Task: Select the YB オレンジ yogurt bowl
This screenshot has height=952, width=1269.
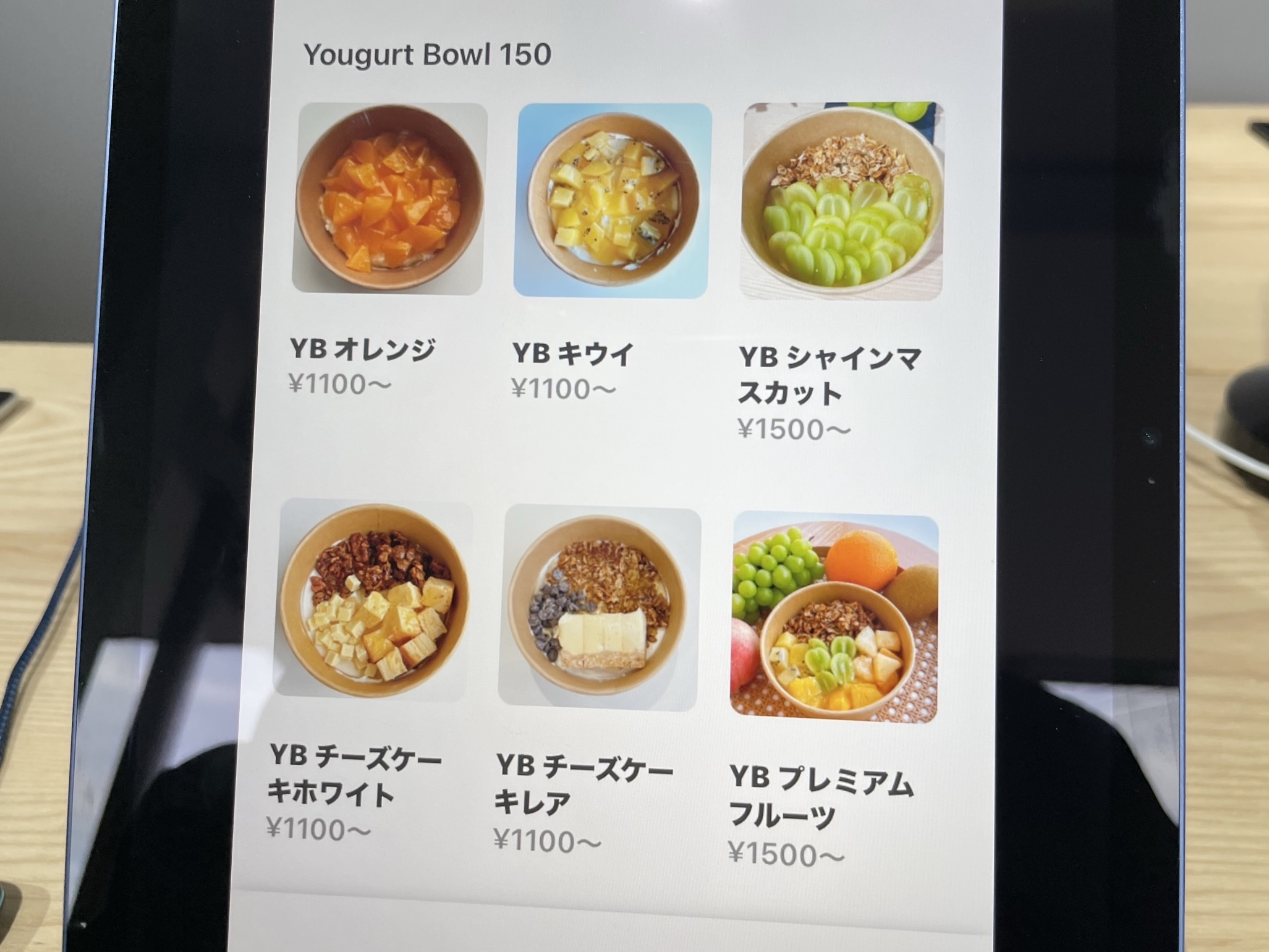Action: click(389, 198)
